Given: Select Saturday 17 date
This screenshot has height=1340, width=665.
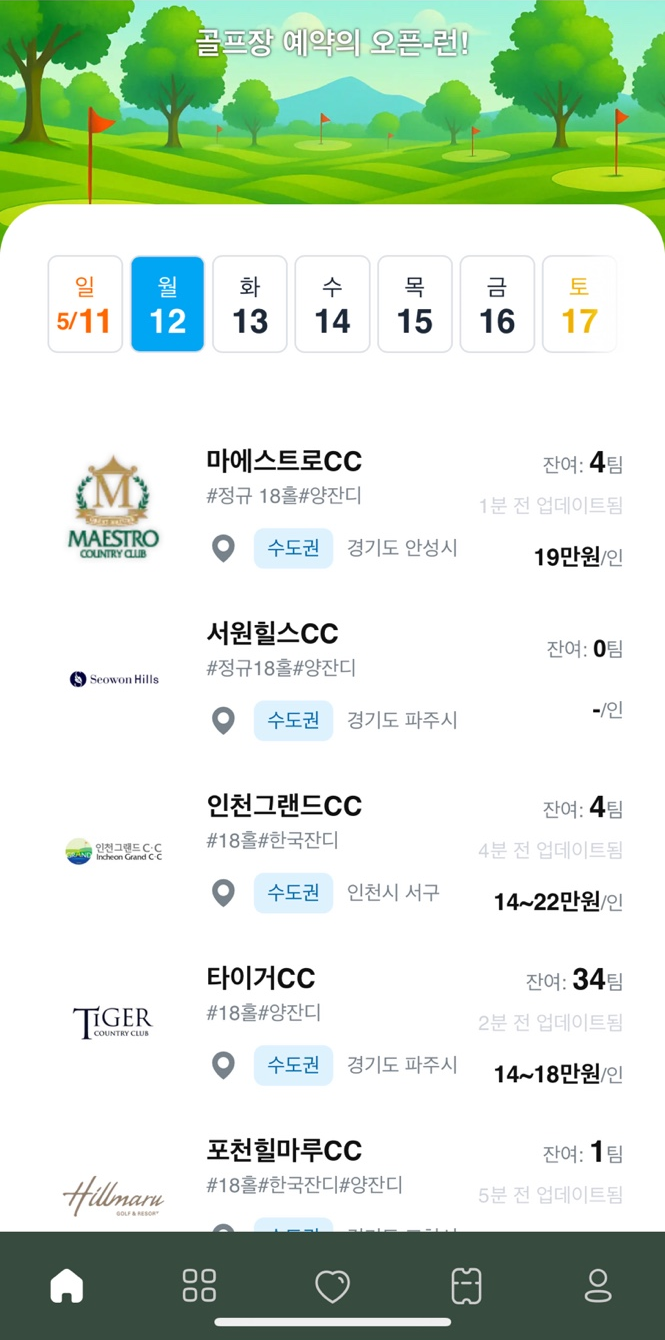Looking at the screenshot, I should 579,304.
